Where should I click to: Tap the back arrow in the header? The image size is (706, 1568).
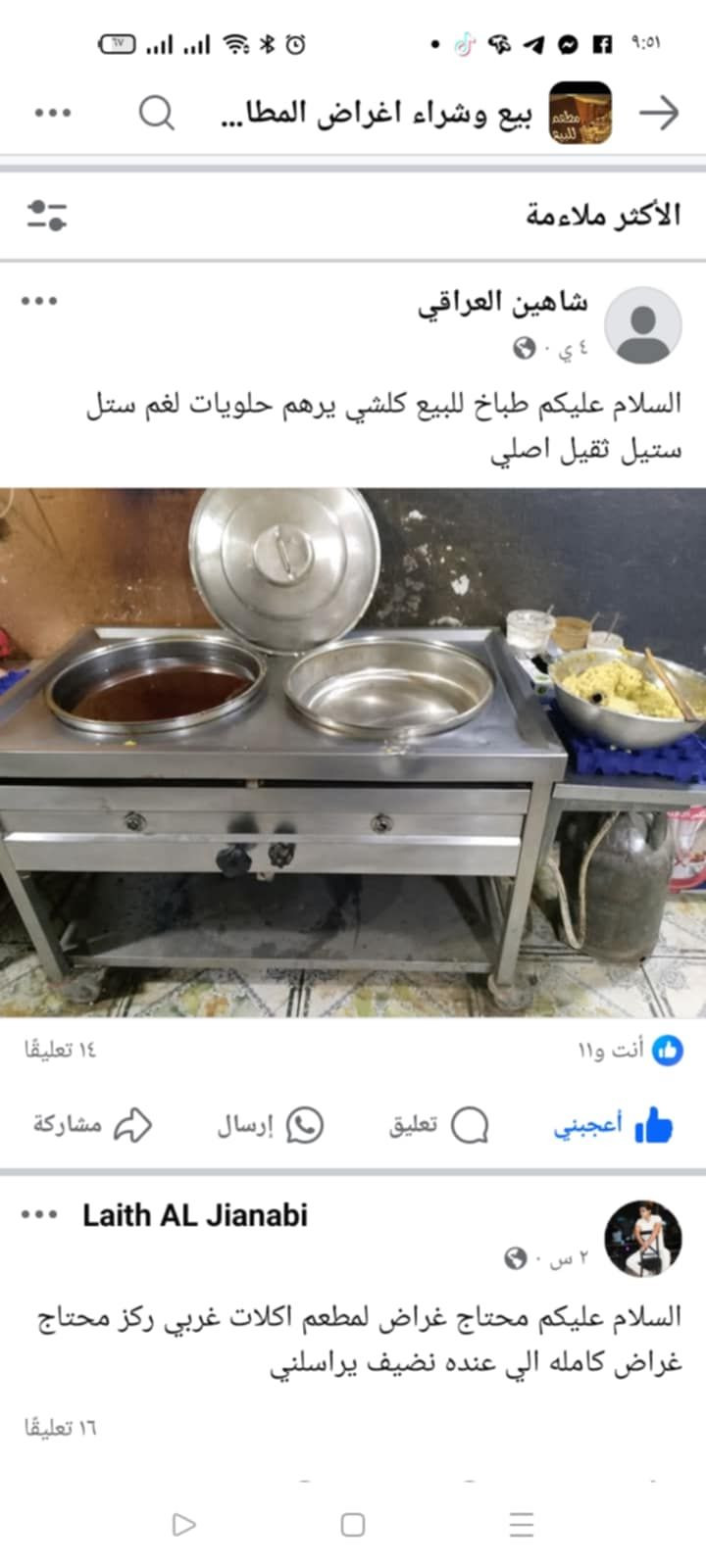point(659,114)
